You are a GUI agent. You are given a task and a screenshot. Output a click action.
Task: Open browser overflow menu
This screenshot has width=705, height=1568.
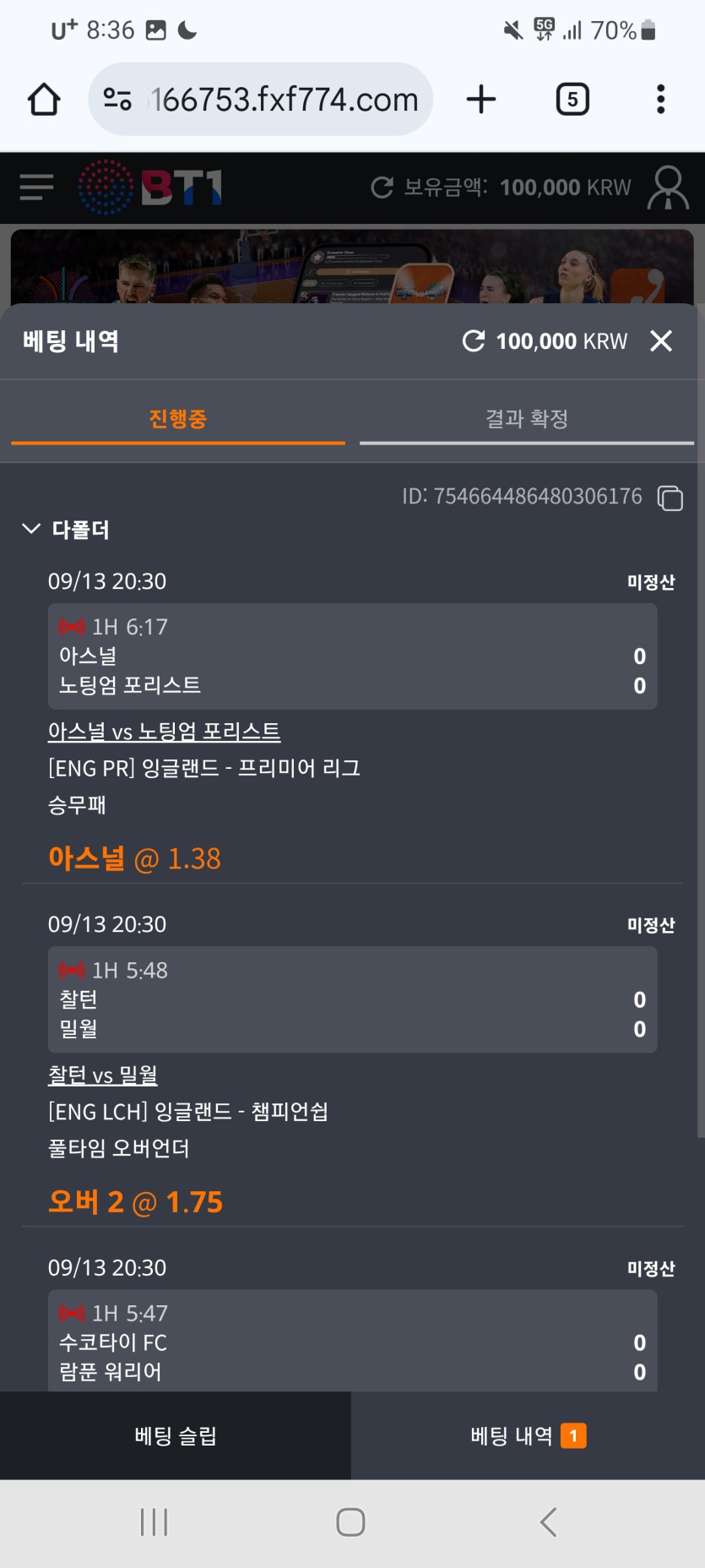[x=660, y=100]
